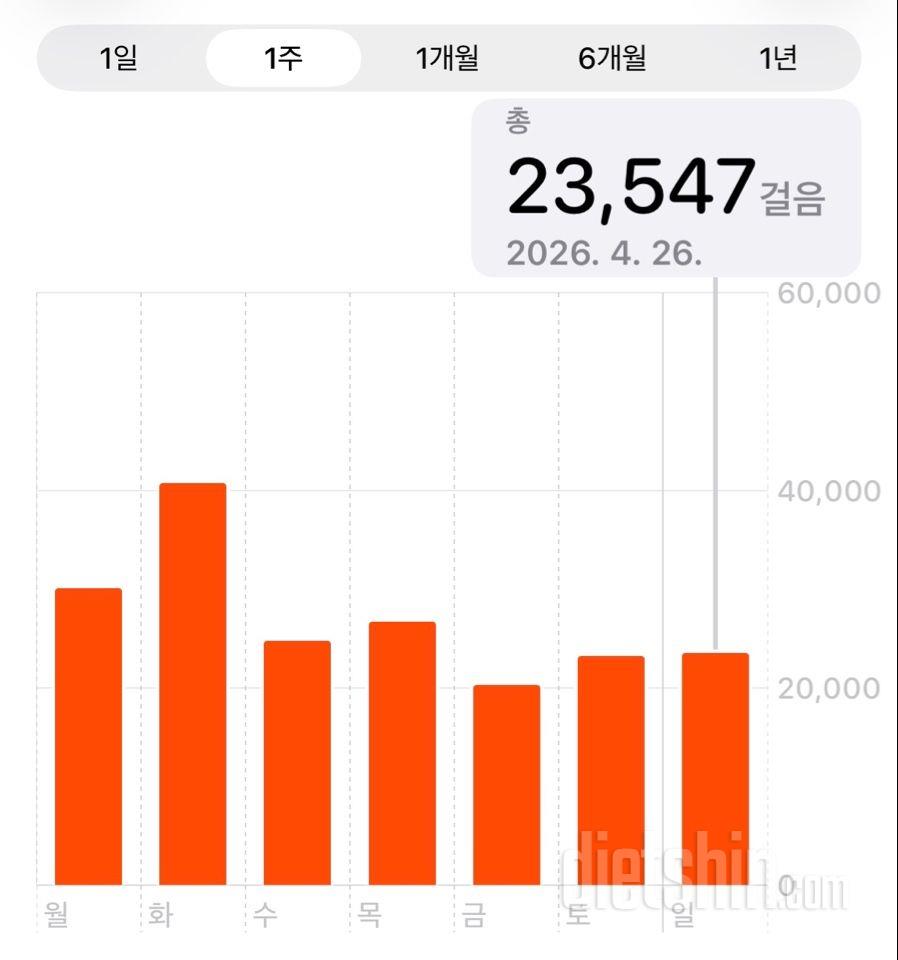
Task: Switch to the 6개월 view
Action: pos(611,59)
